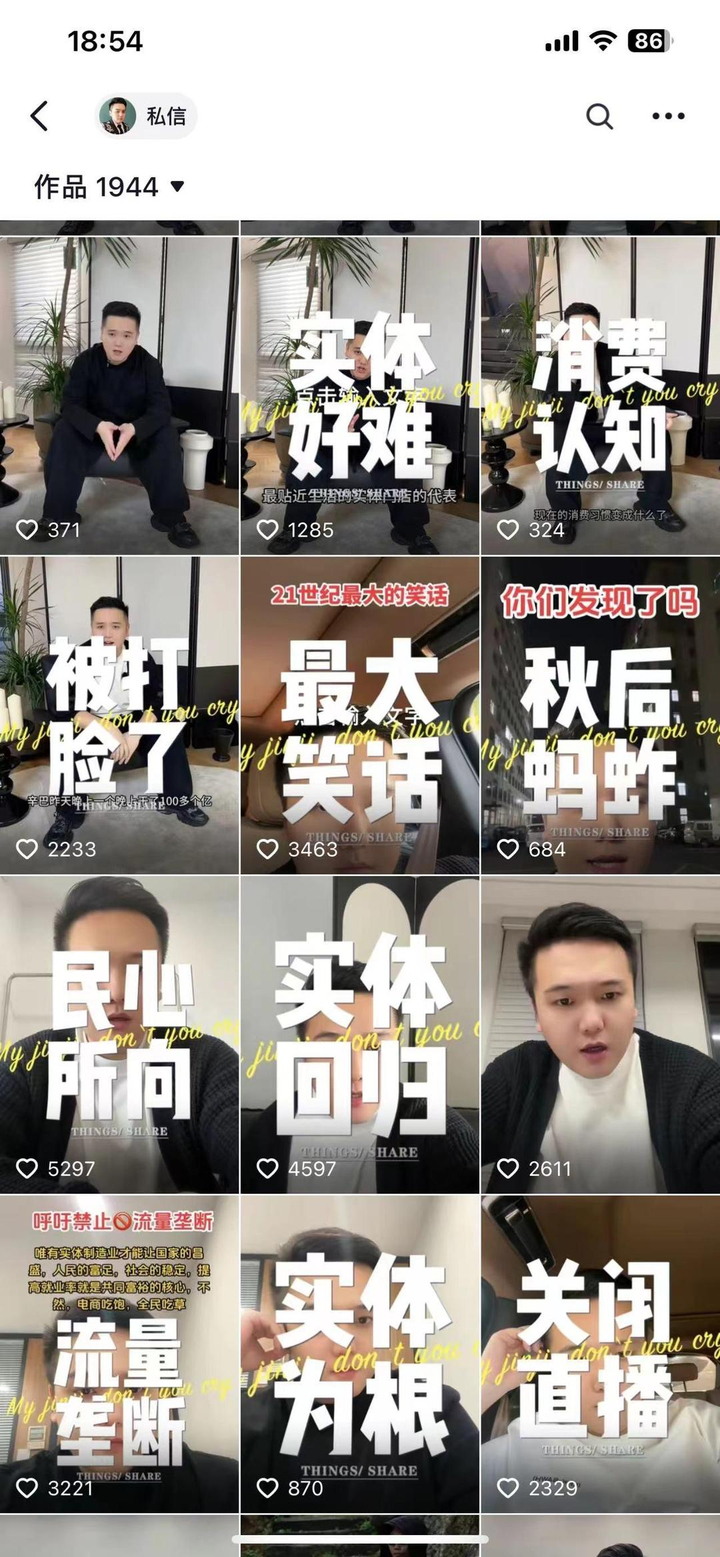
Task: Open the 流量垄断 video
Action: coord(119,1355)
